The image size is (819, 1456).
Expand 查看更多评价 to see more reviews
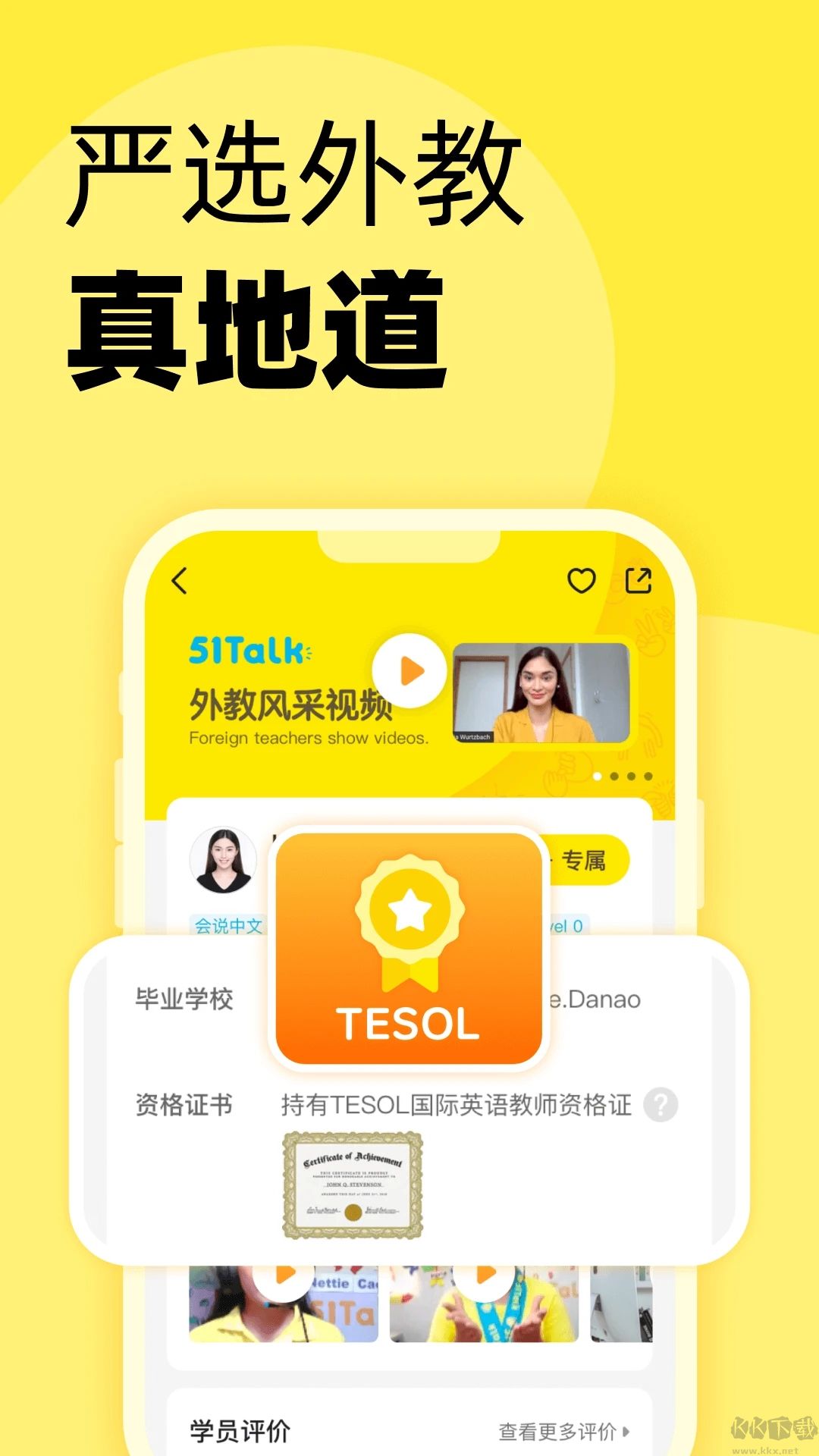(561, 1429)
